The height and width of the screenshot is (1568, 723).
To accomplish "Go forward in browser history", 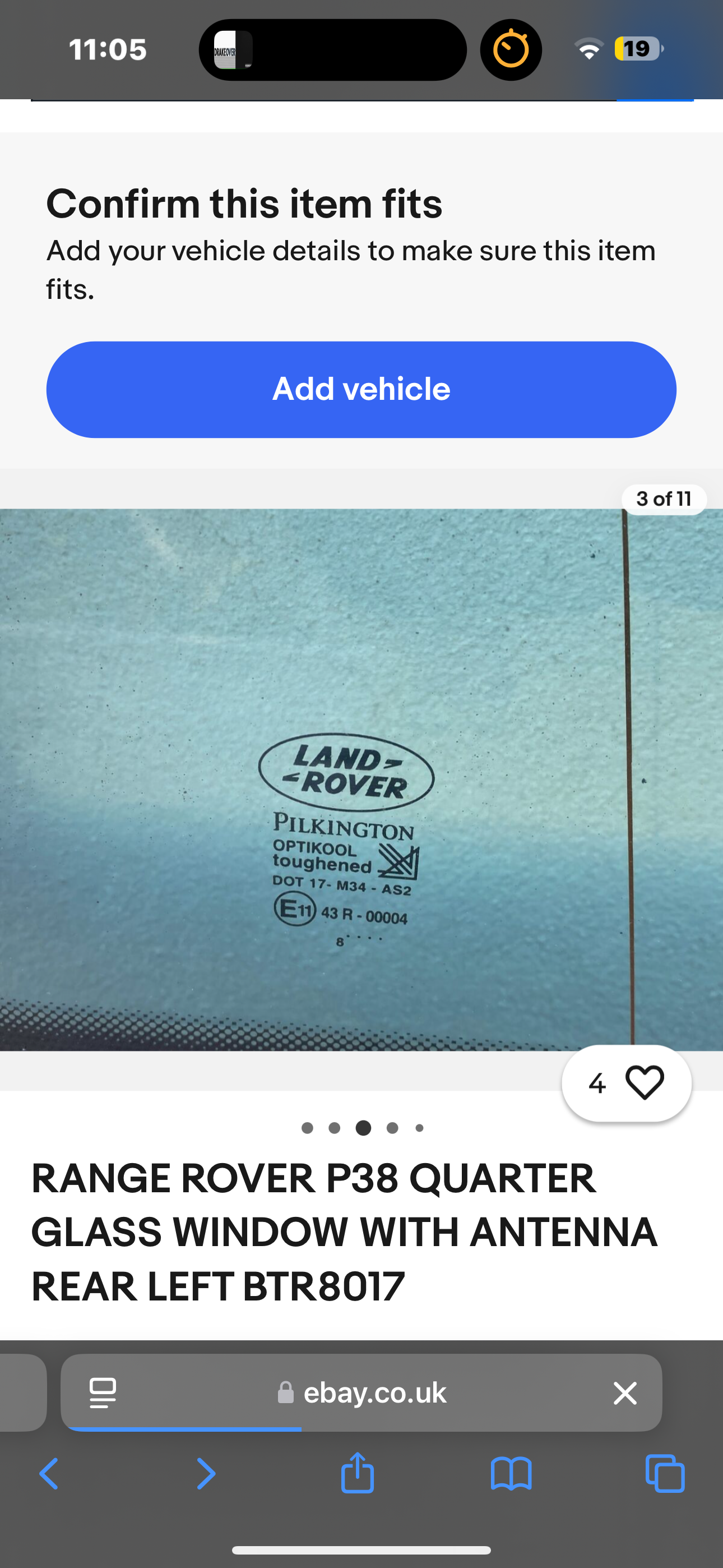I will pos(206,1474).
